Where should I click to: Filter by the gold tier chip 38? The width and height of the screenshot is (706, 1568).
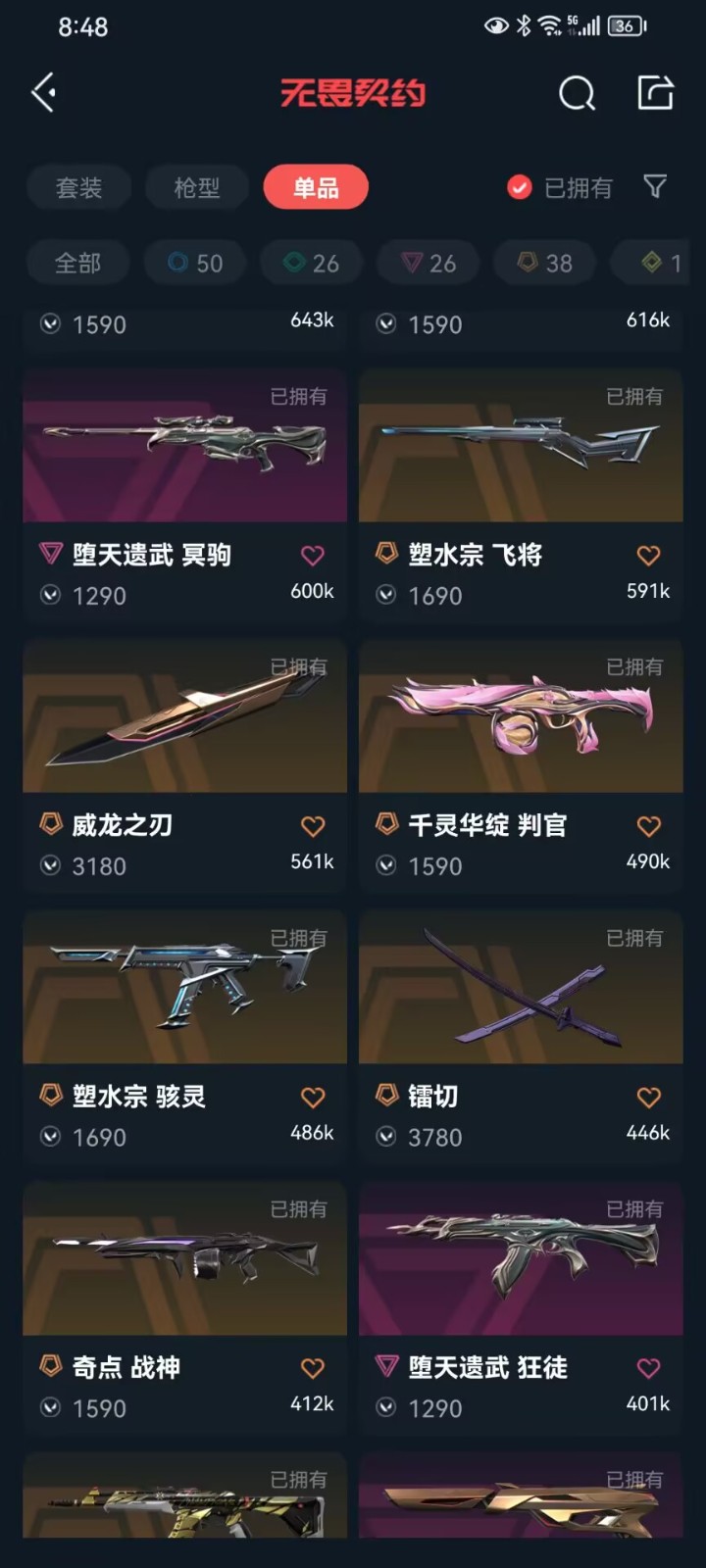(x=544, y=263)
